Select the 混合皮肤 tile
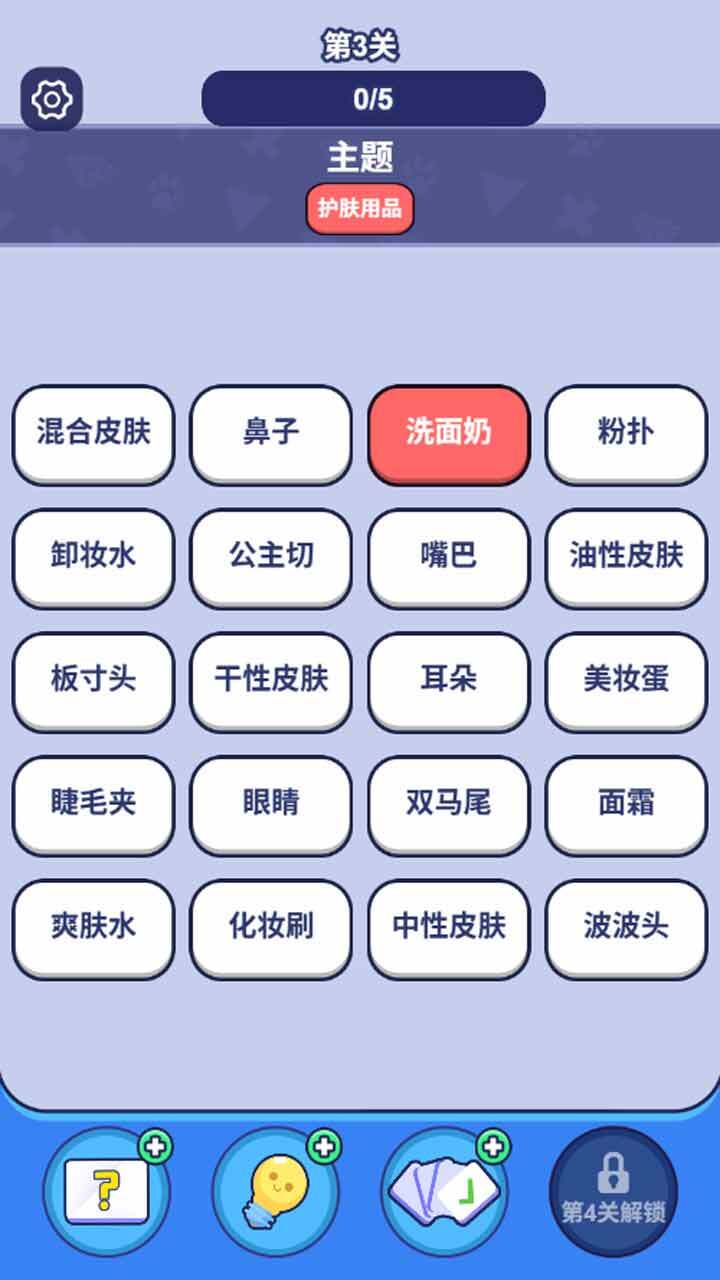The image size is (720, 1280). click(92, 434)
